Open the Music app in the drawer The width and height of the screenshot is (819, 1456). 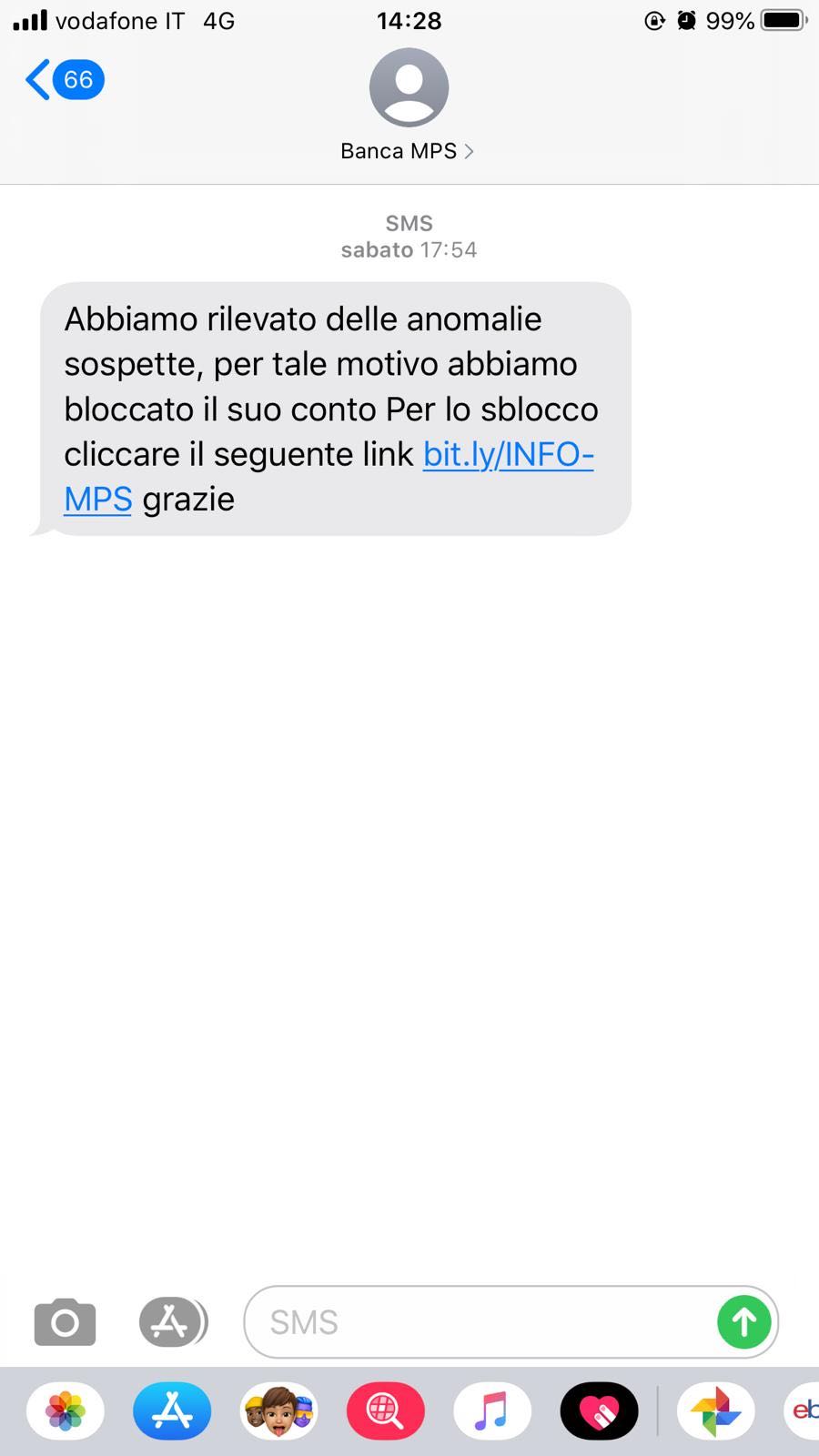492,1411
